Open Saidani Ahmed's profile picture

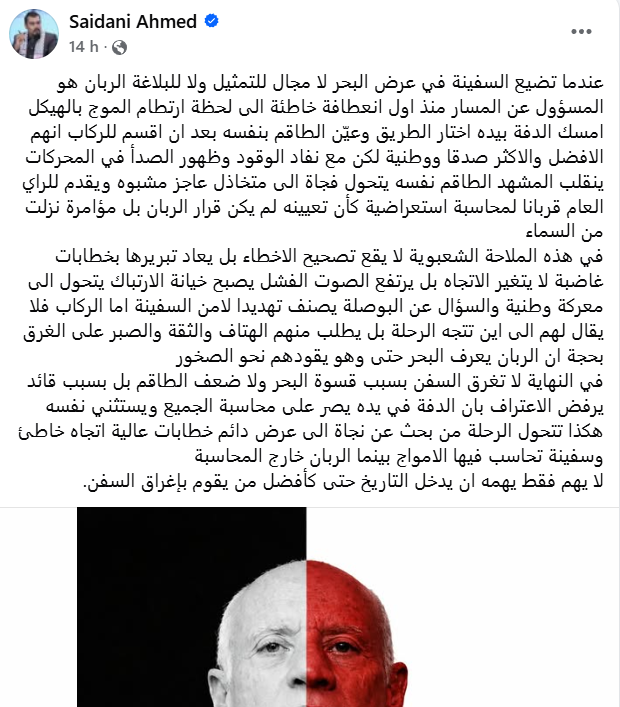33,33
